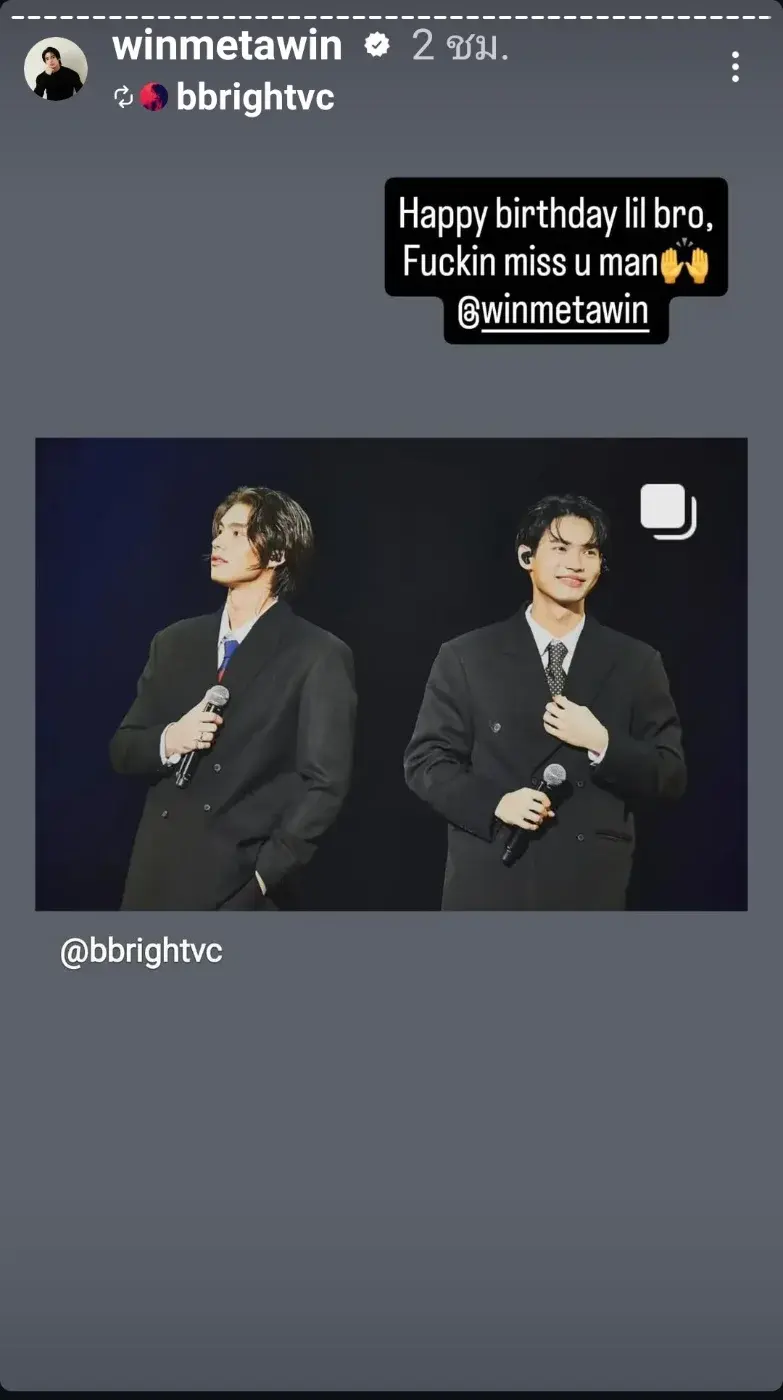Viewport: 783px width, 1400px height.
Task: Open the winmetawin username link
Action: [227, 46]
